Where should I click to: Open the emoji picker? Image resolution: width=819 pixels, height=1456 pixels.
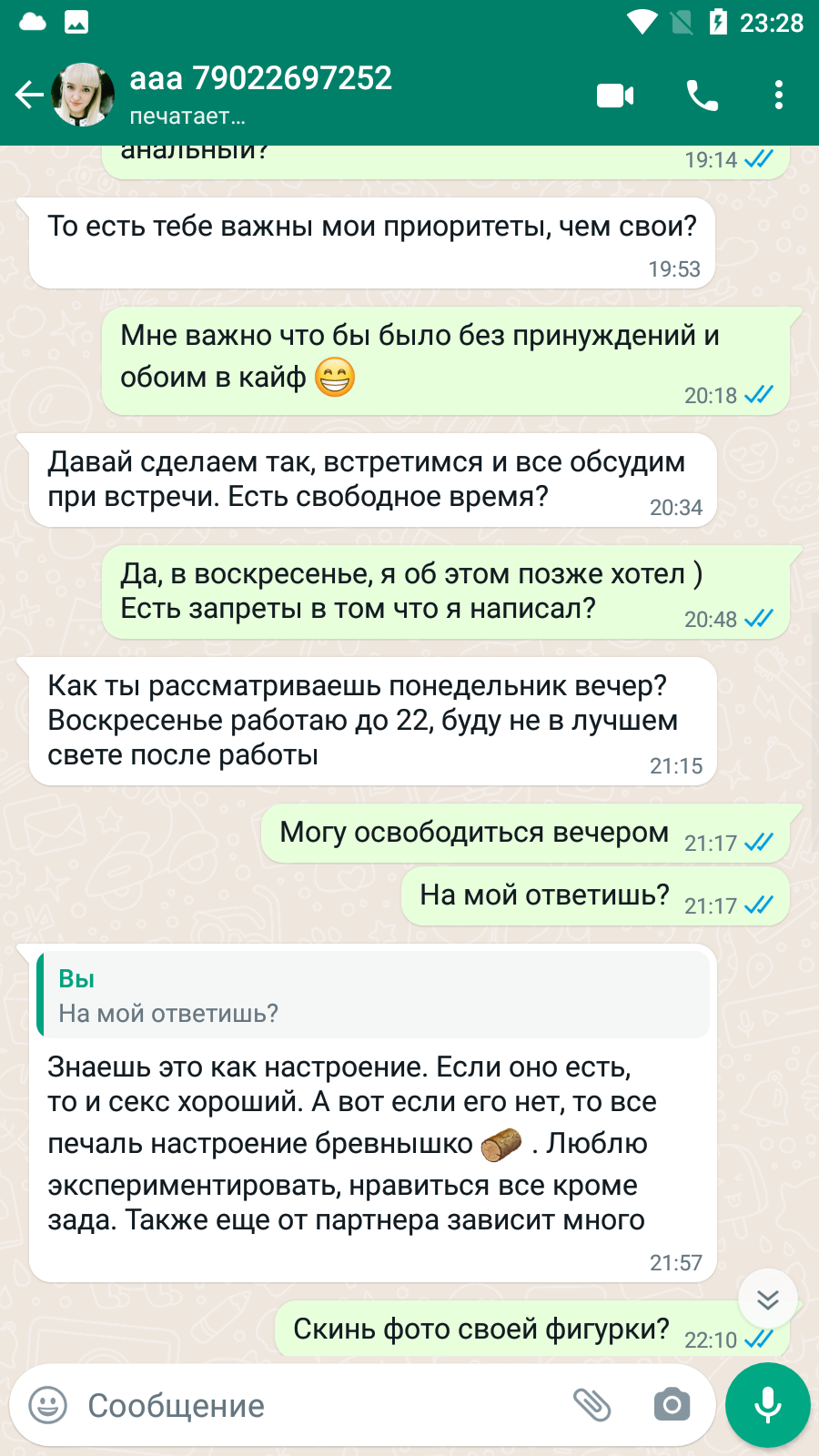(48, 1405)
